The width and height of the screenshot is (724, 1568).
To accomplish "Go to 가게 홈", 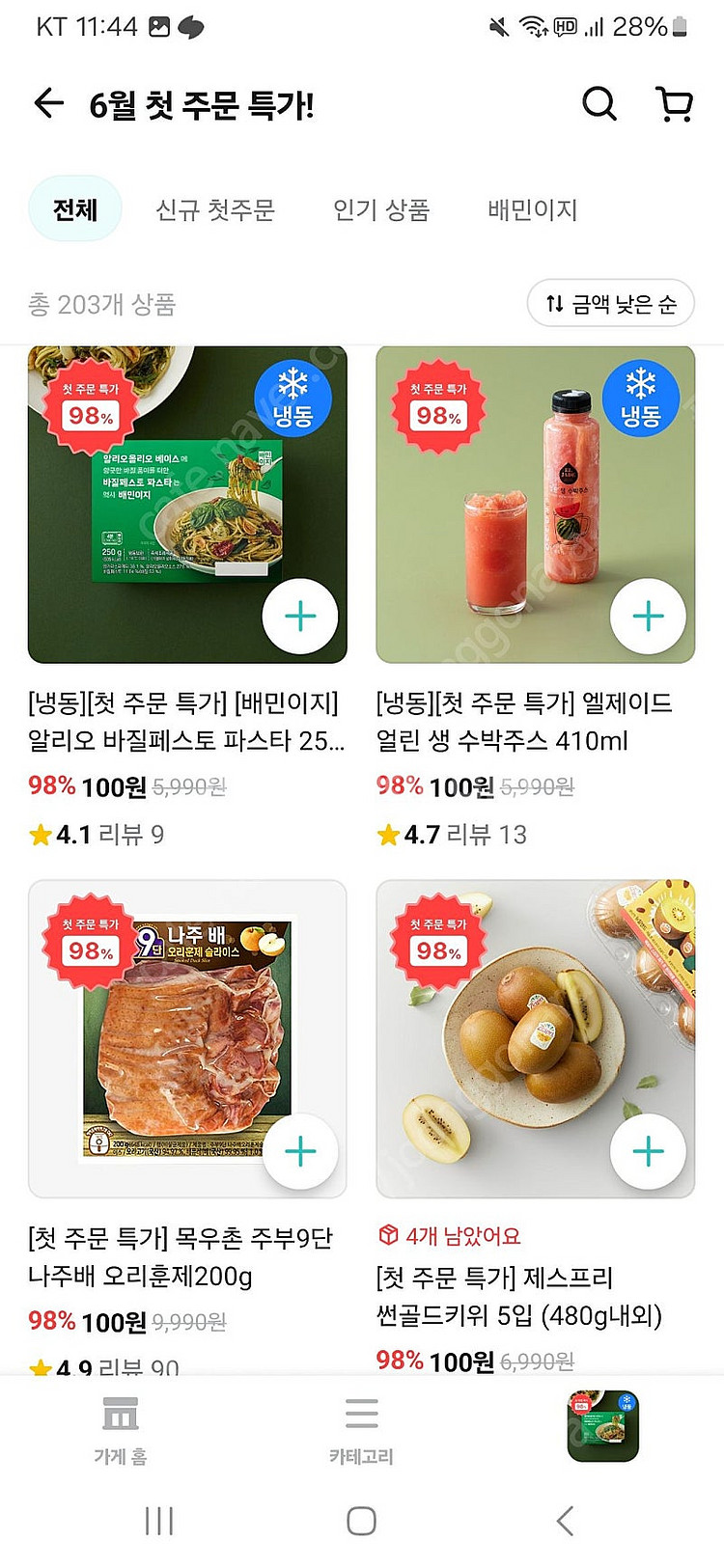I will coord(121,1429).
